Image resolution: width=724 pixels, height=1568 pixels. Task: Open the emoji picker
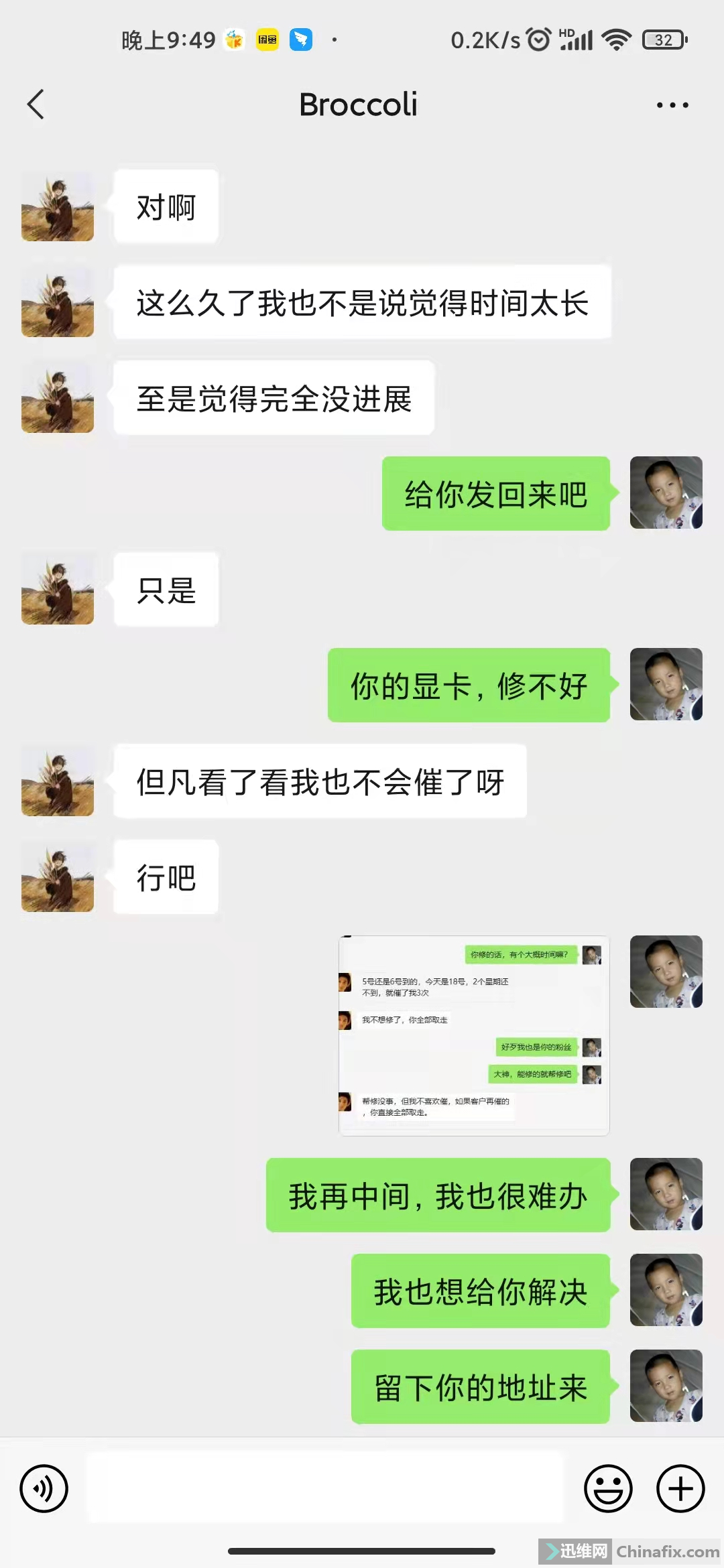[x=608, y=1488]
